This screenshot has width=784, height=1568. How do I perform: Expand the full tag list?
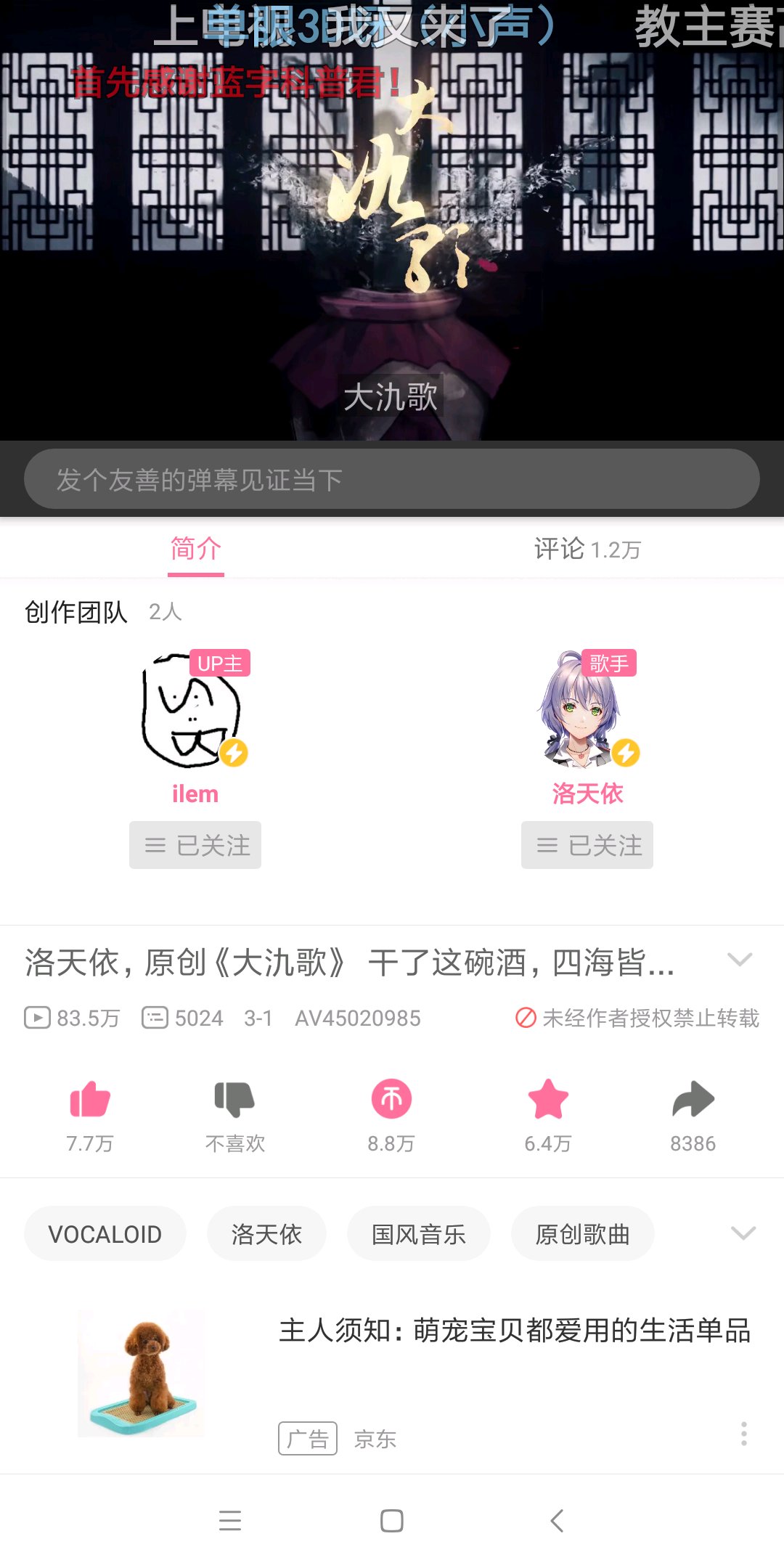tap(743, 1233)
